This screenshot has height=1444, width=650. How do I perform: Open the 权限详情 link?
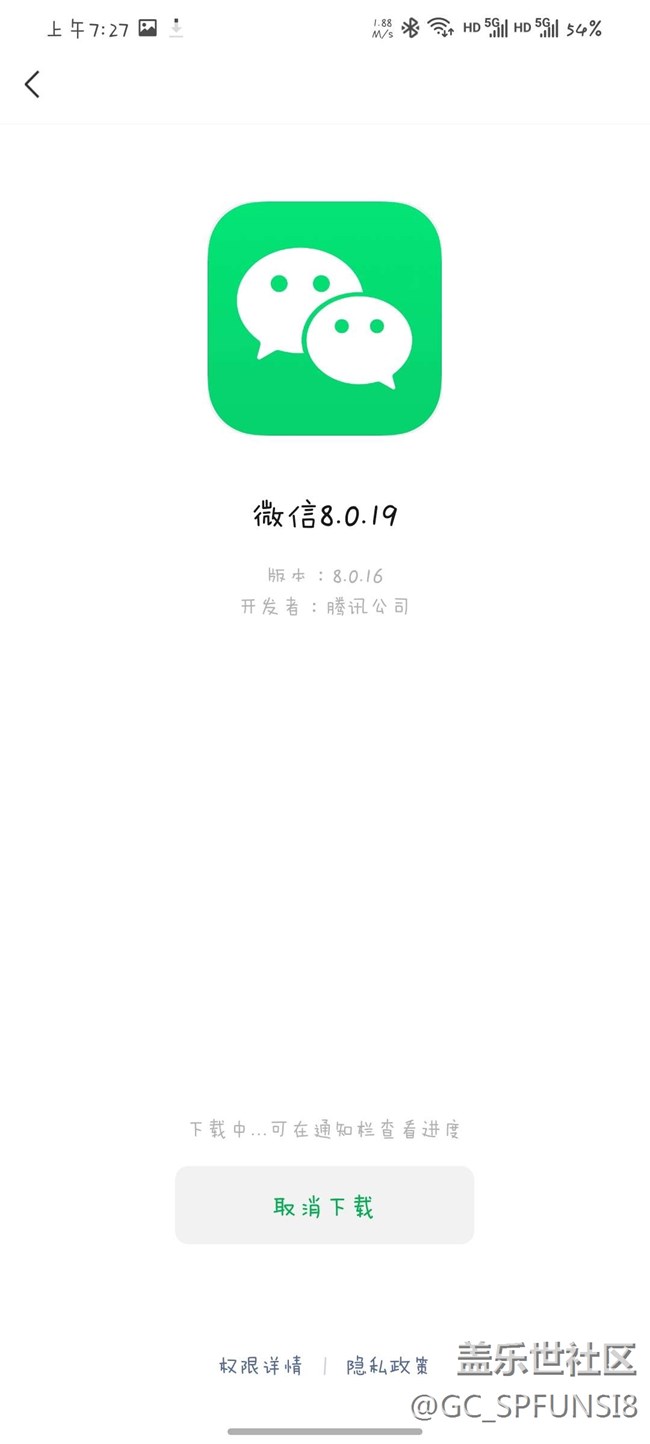[x=260, y=1366]
